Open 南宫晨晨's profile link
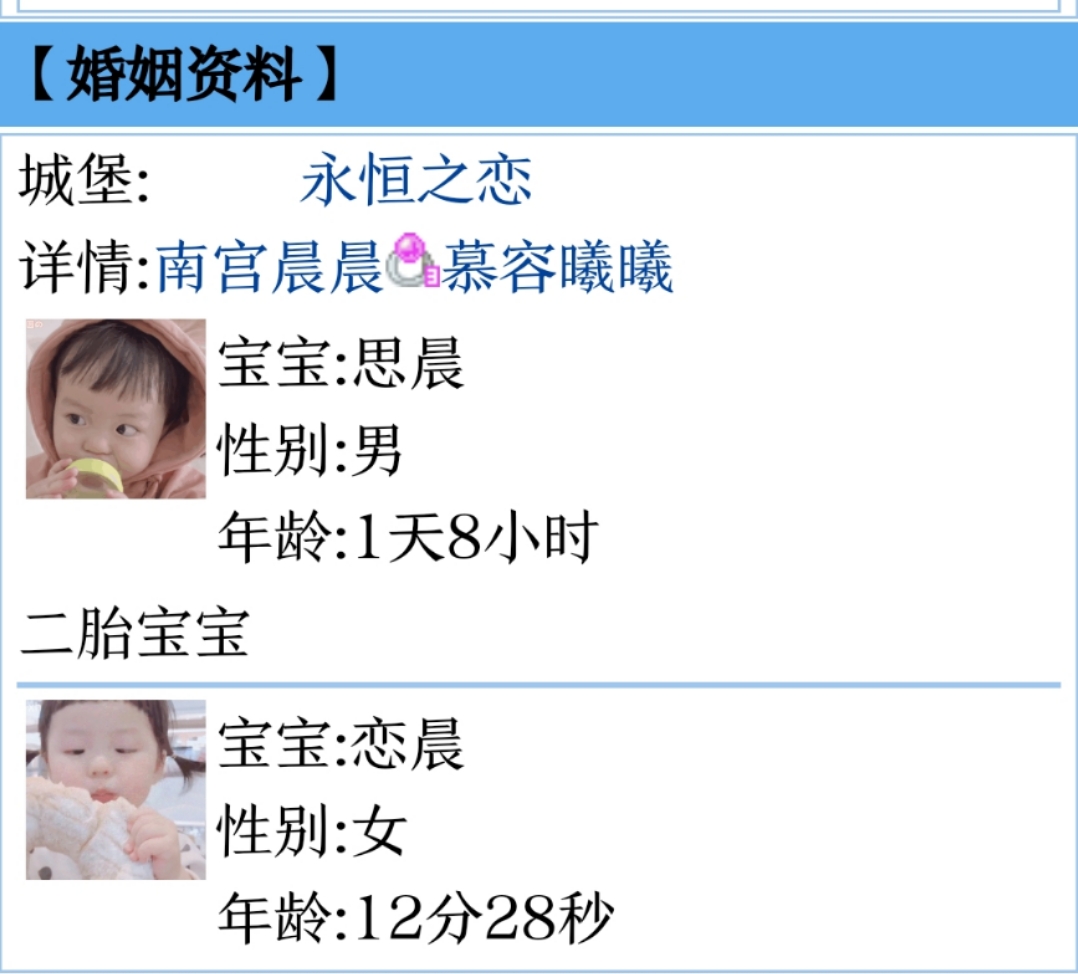 pos(270,268)
